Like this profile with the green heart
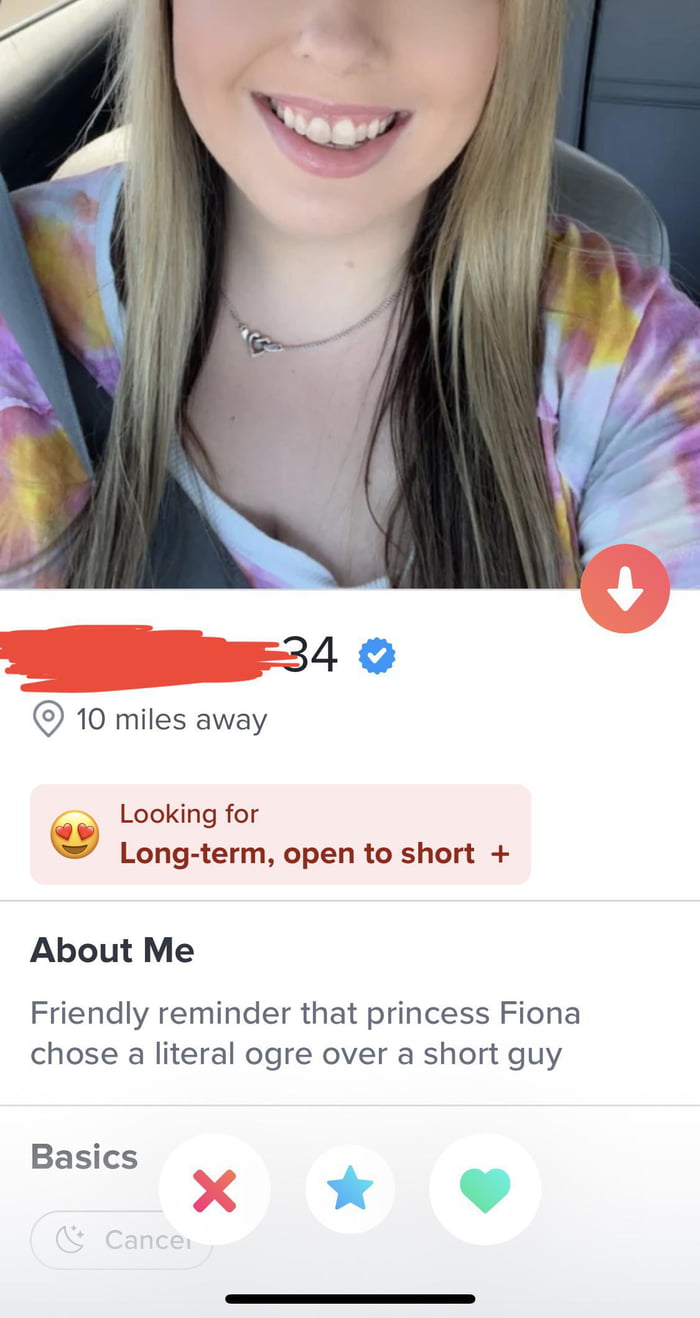The width and height of the screenshot is (700, 1318). point(485,1189)
